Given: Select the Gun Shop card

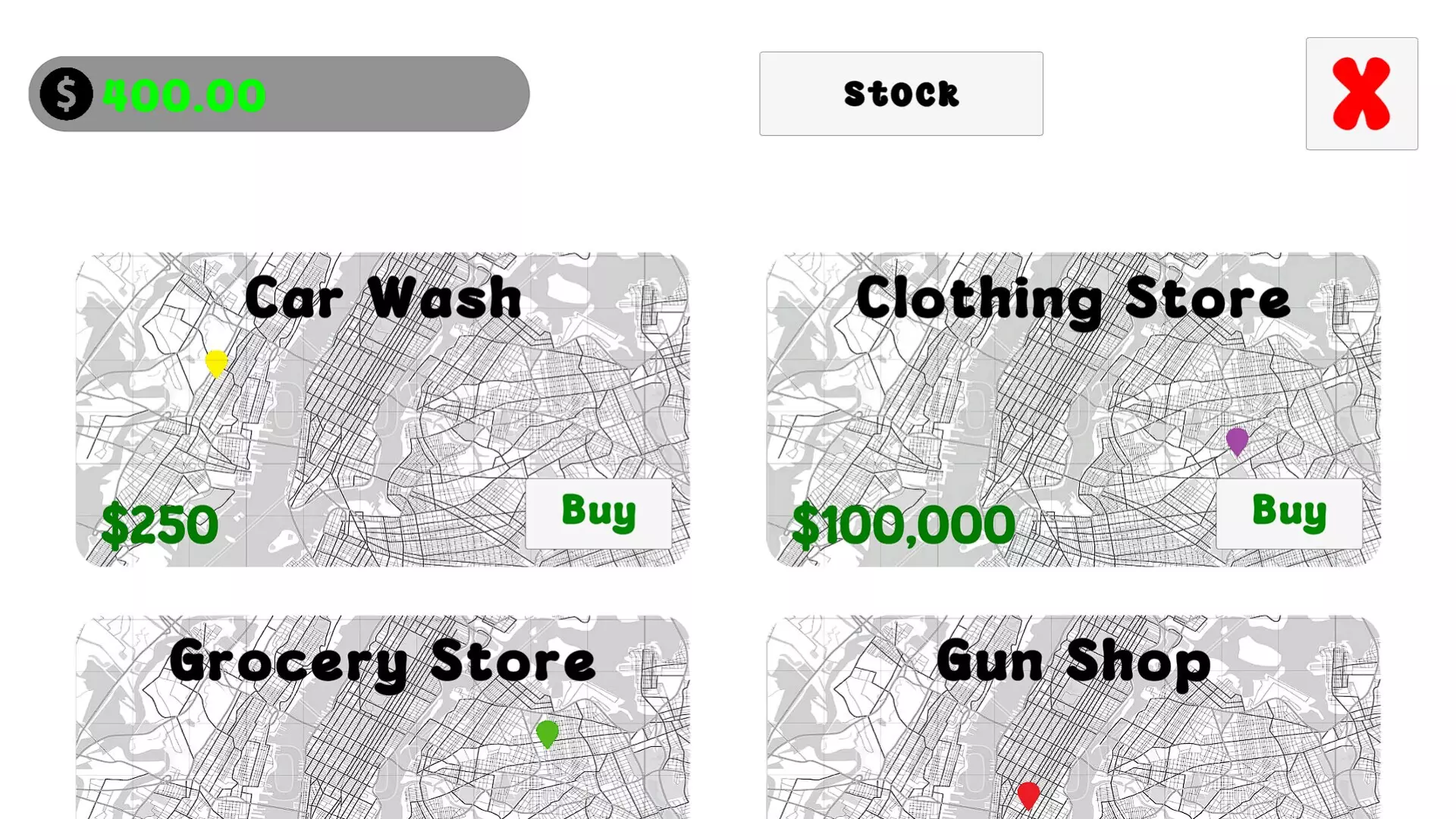Looking at the screenshot, I should pyautogui.click(x=1073, y=717).
